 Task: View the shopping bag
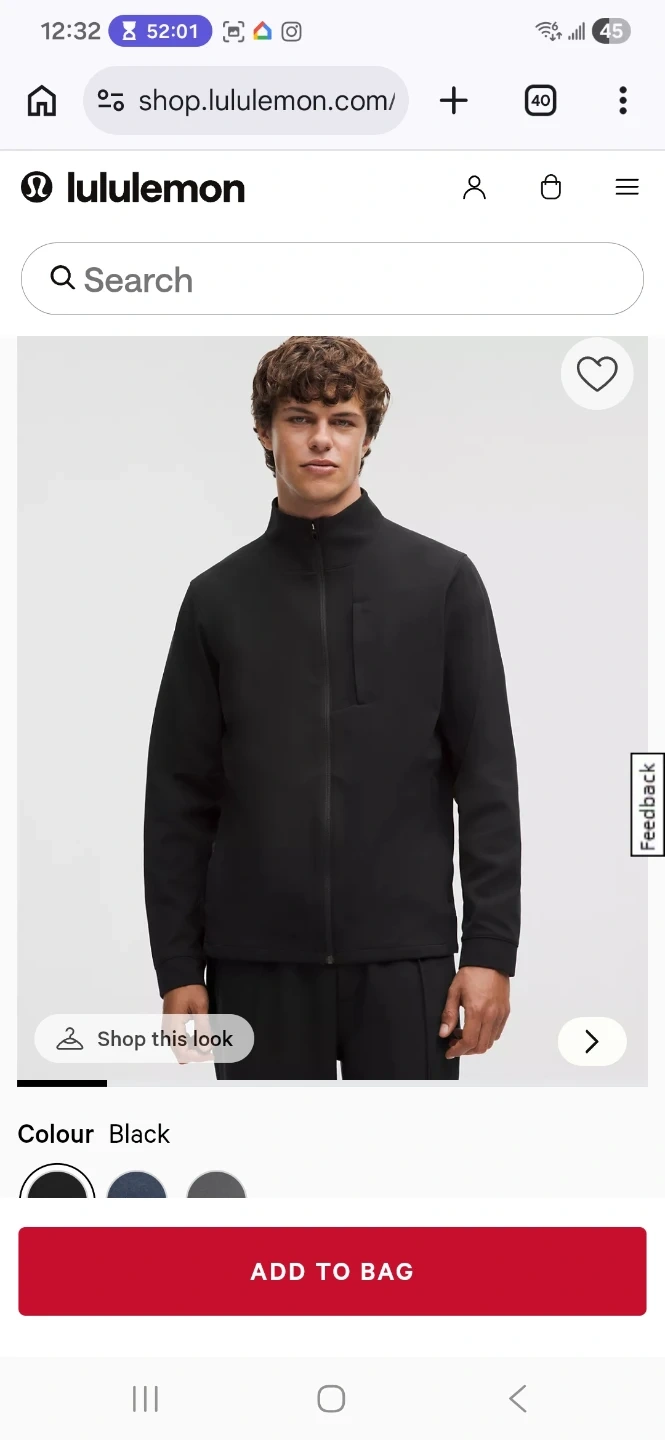point(550,187)
